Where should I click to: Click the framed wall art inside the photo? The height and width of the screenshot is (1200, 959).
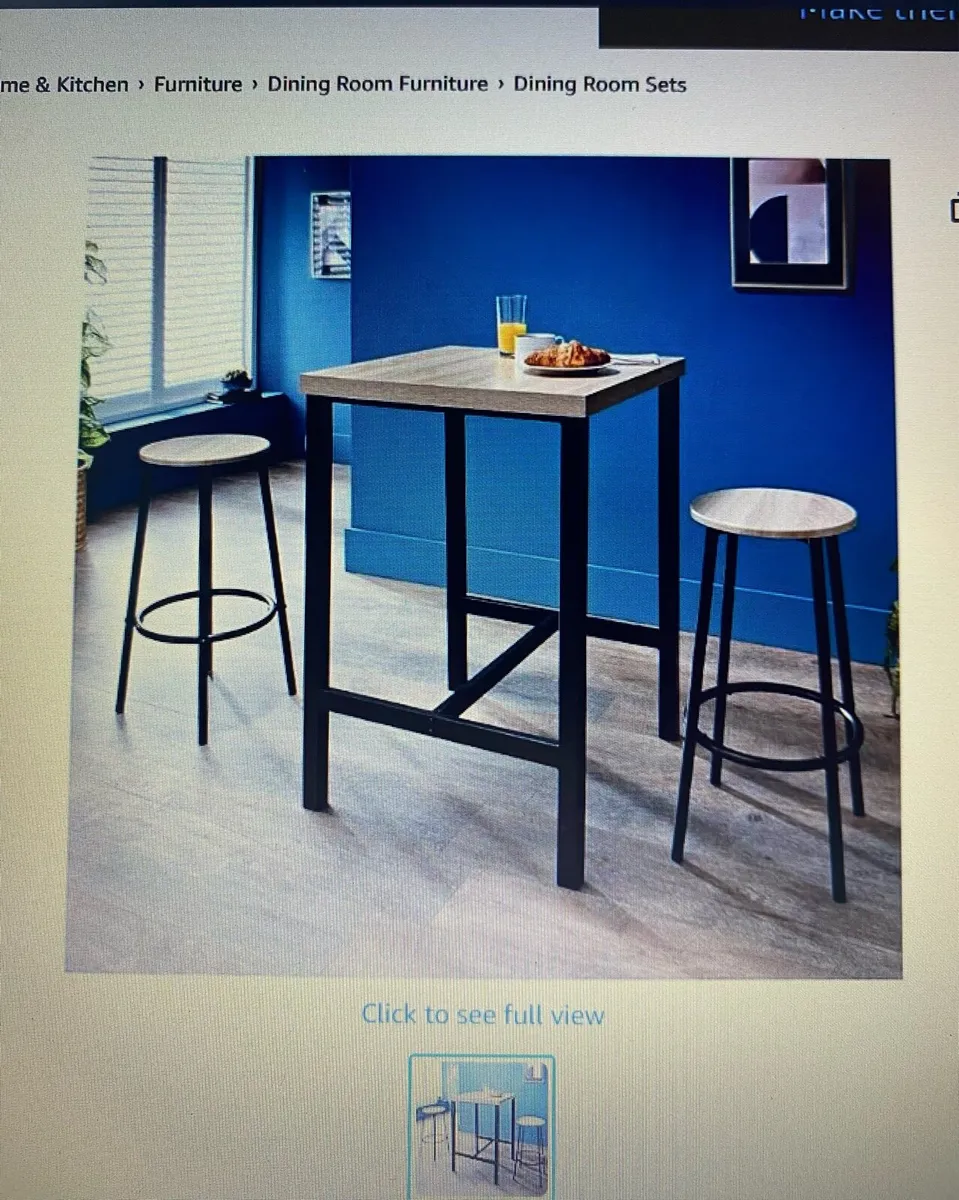(790, 220)
